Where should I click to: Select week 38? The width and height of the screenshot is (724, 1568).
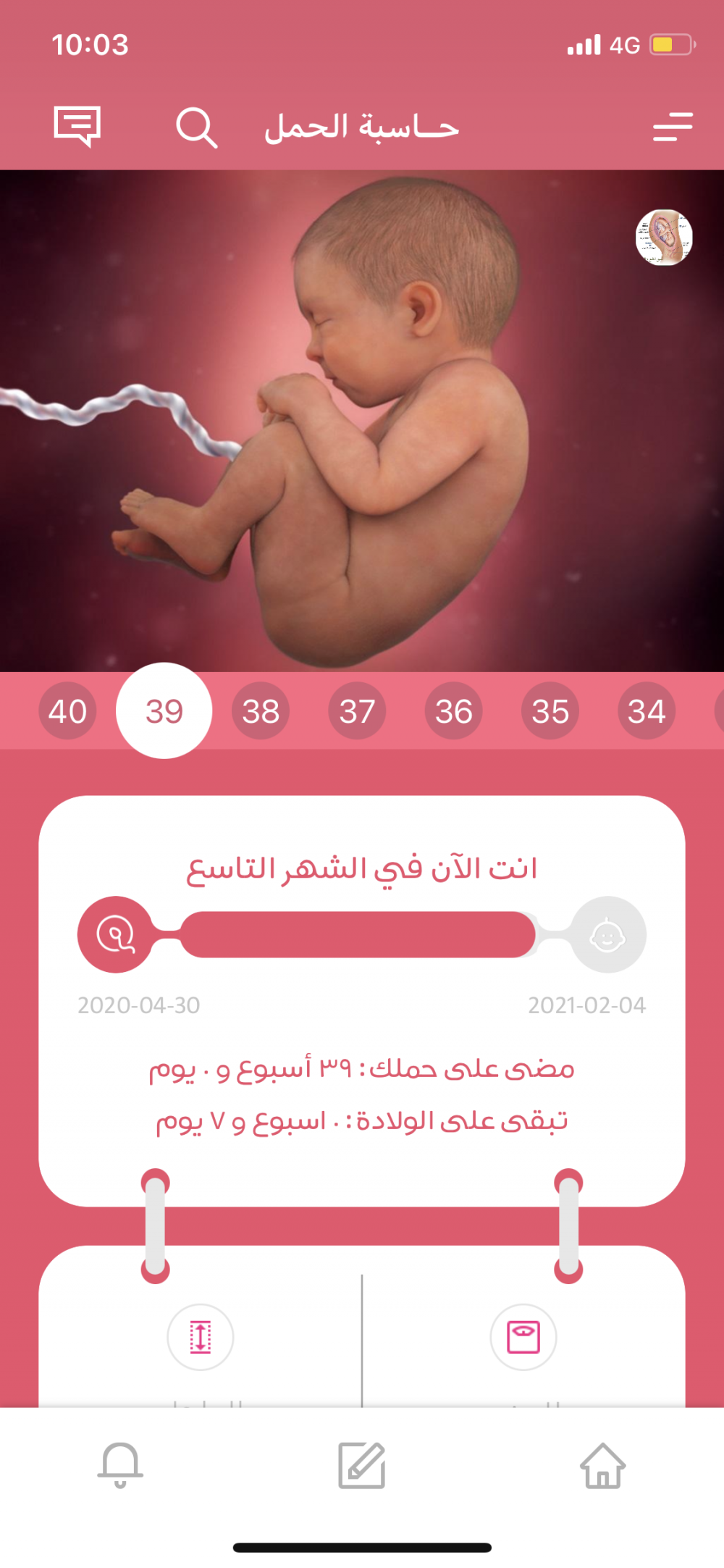point(261,710)
